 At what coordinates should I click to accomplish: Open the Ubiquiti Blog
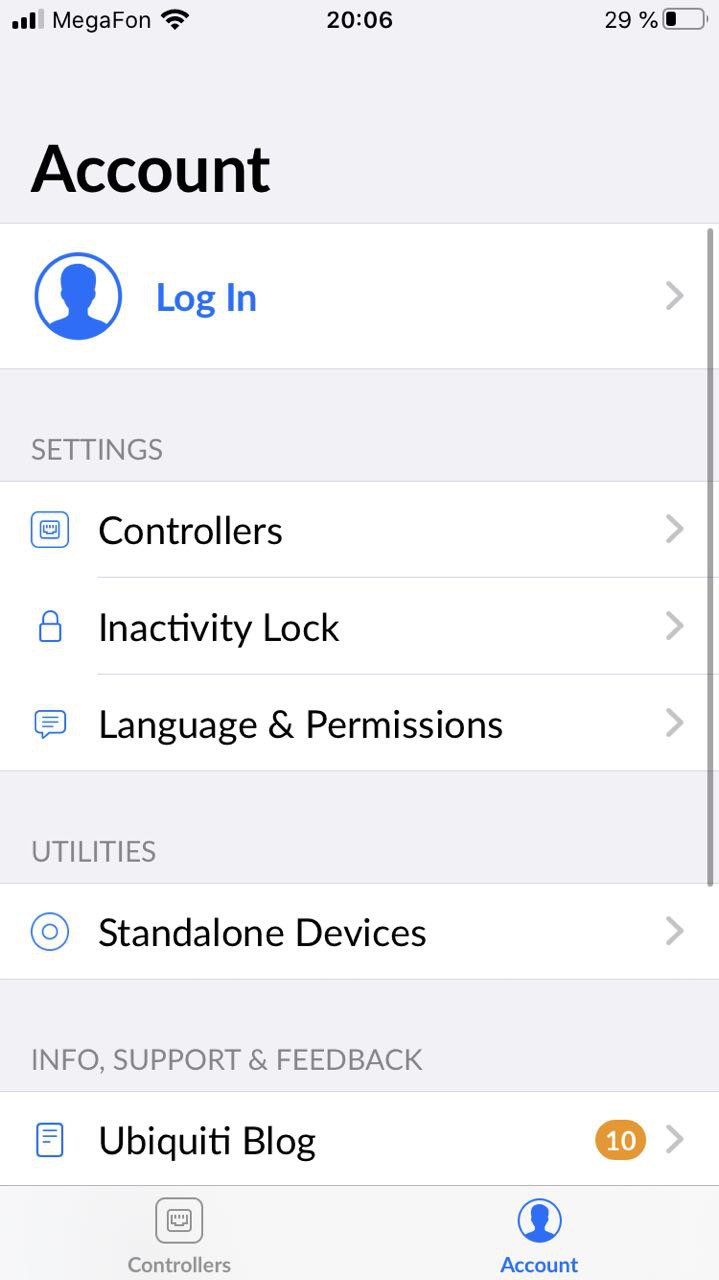[x=359, y=1140]
